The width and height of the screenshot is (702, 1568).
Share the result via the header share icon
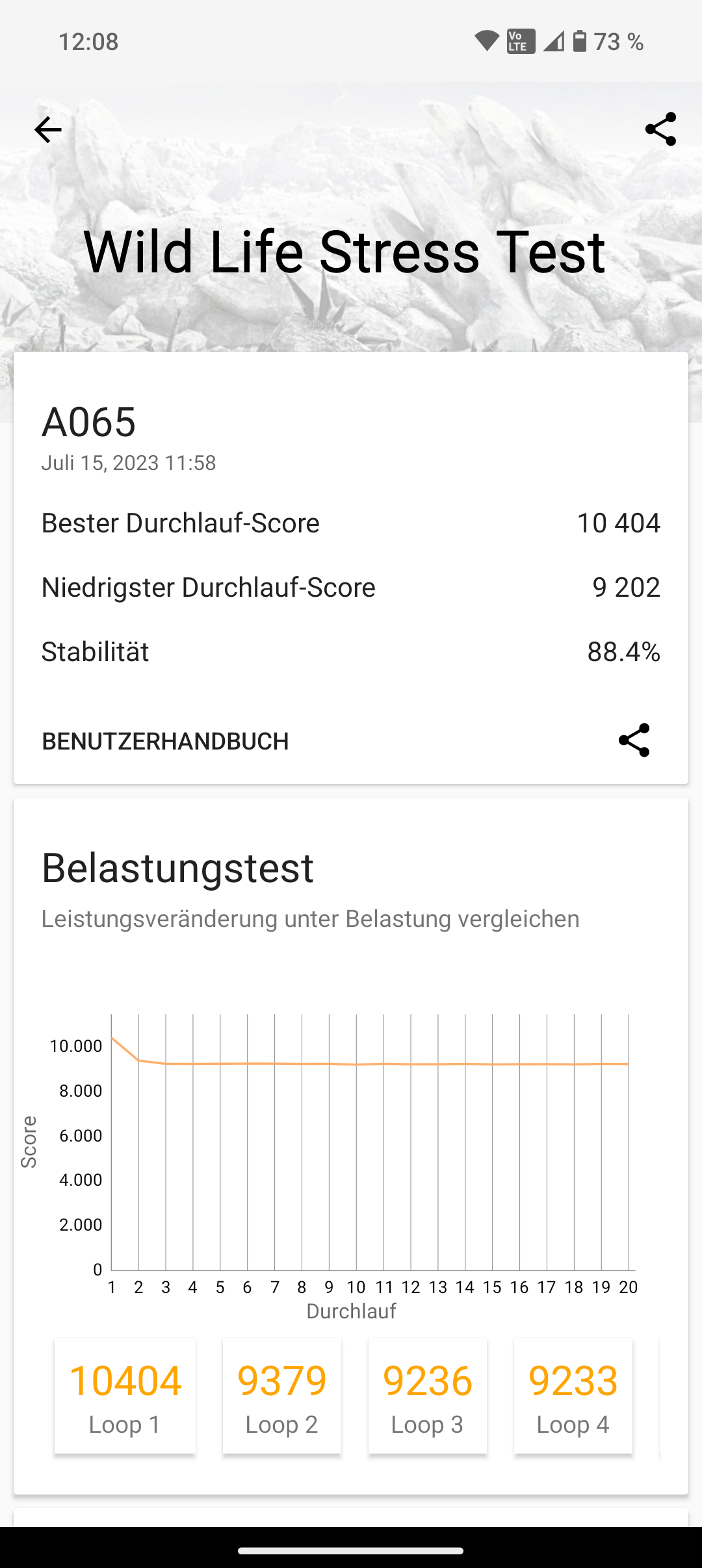pyautogui.click(x=660, y=129)
